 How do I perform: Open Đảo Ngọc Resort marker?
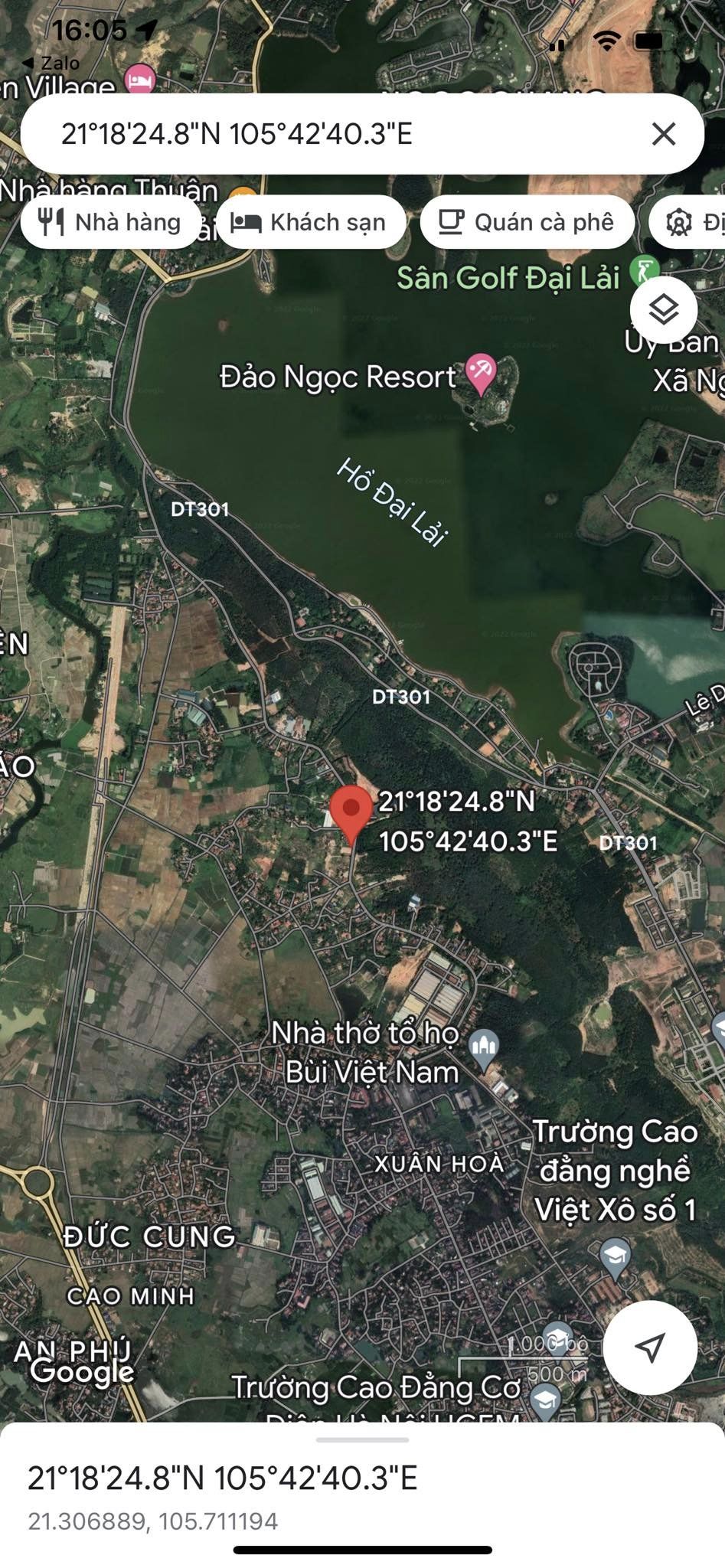481,374
